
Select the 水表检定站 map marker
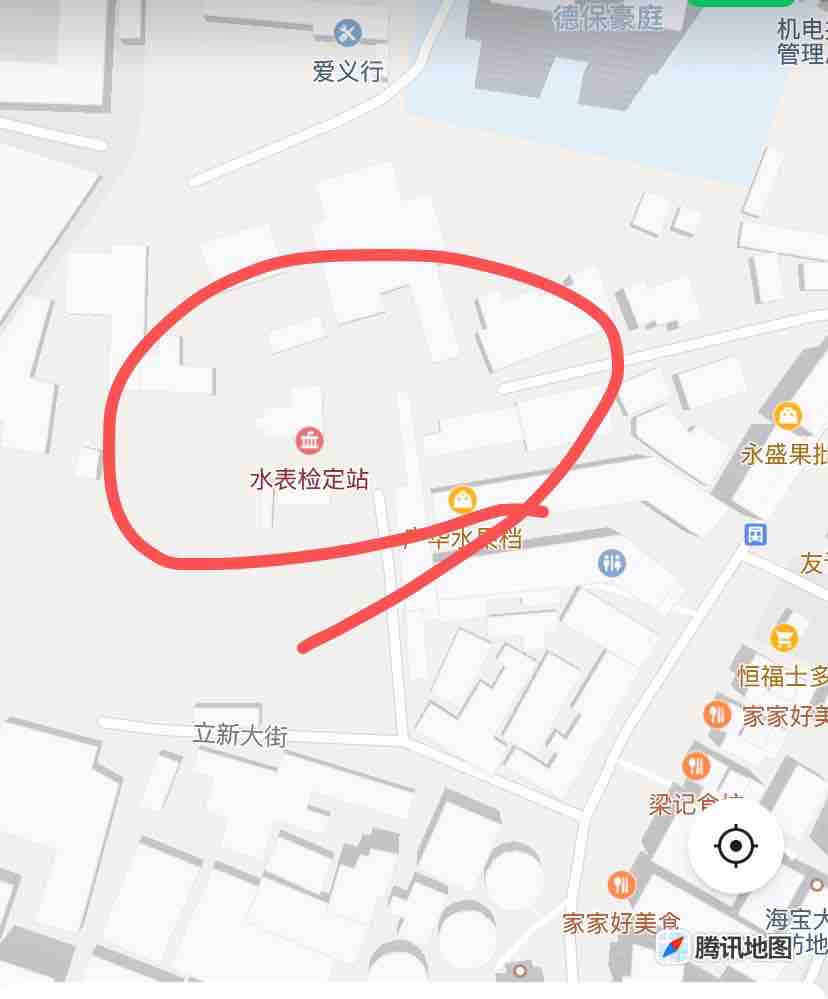tap(309, 439)
